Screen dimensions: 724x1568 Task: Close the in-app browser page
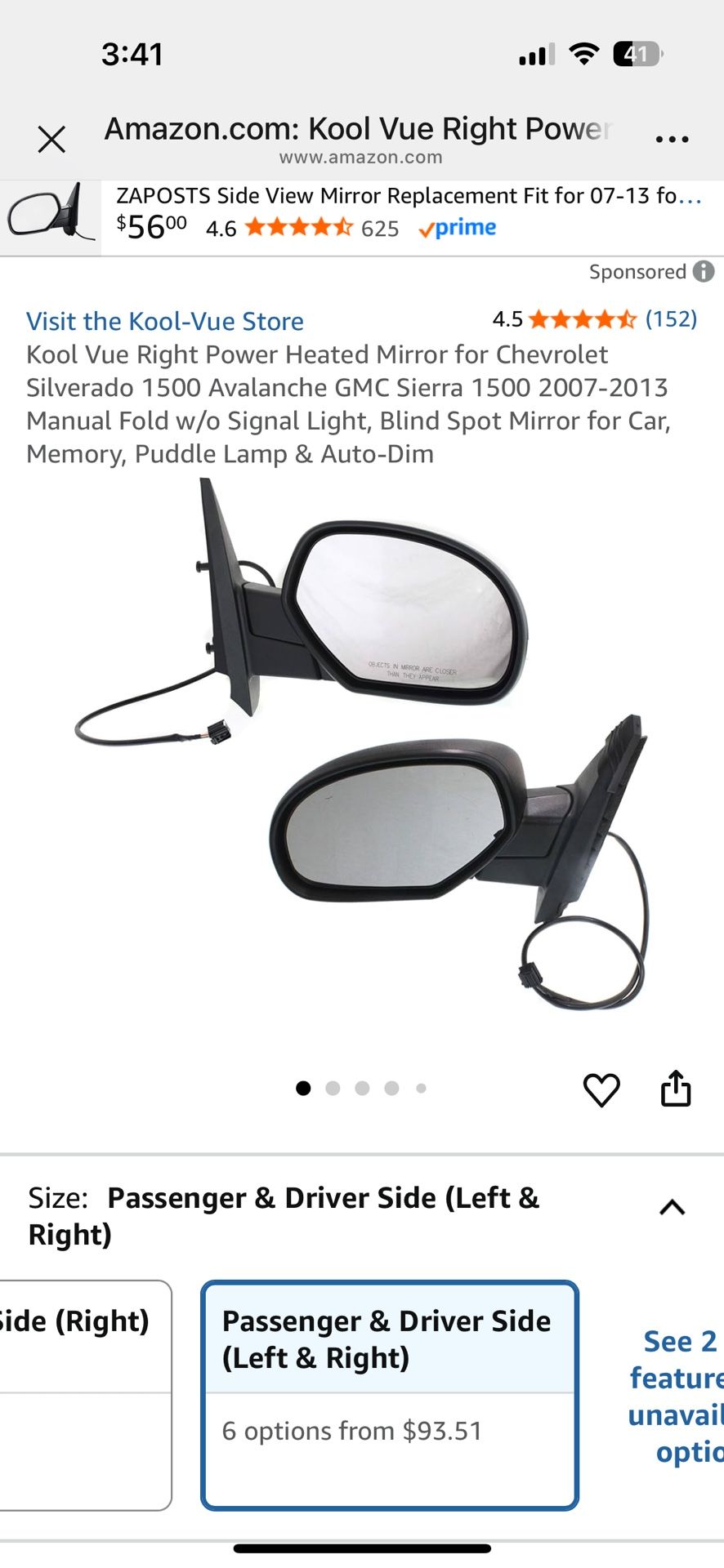pos(51,140)
